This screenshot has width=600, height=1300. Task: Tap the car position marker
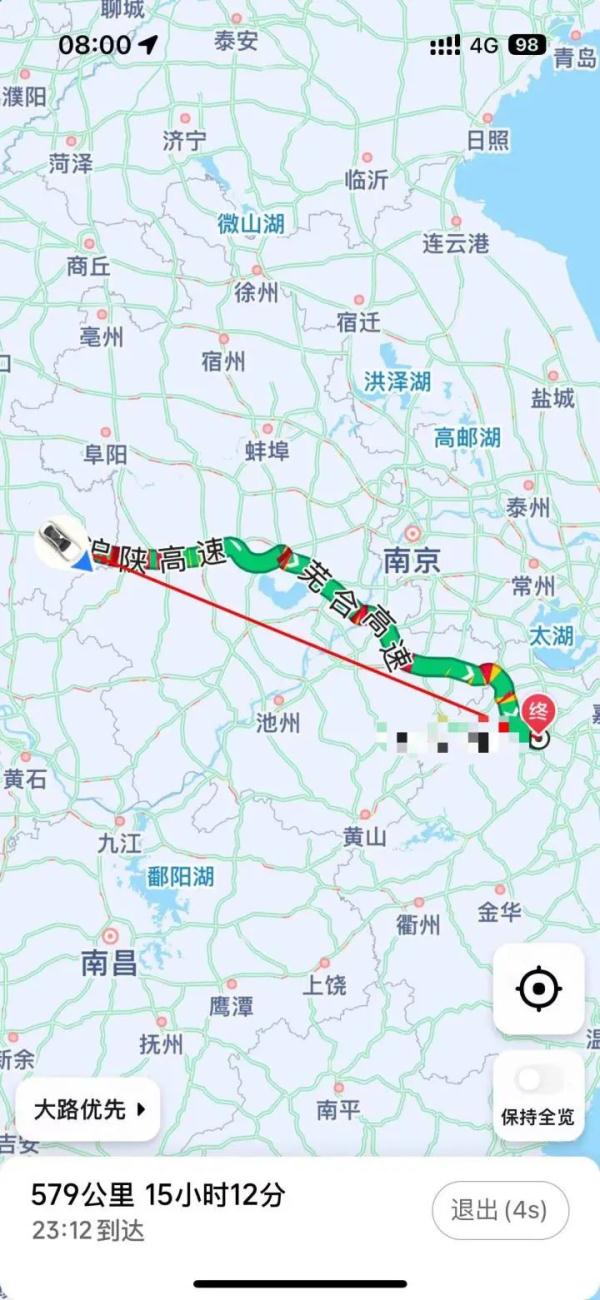coord(60,542)
